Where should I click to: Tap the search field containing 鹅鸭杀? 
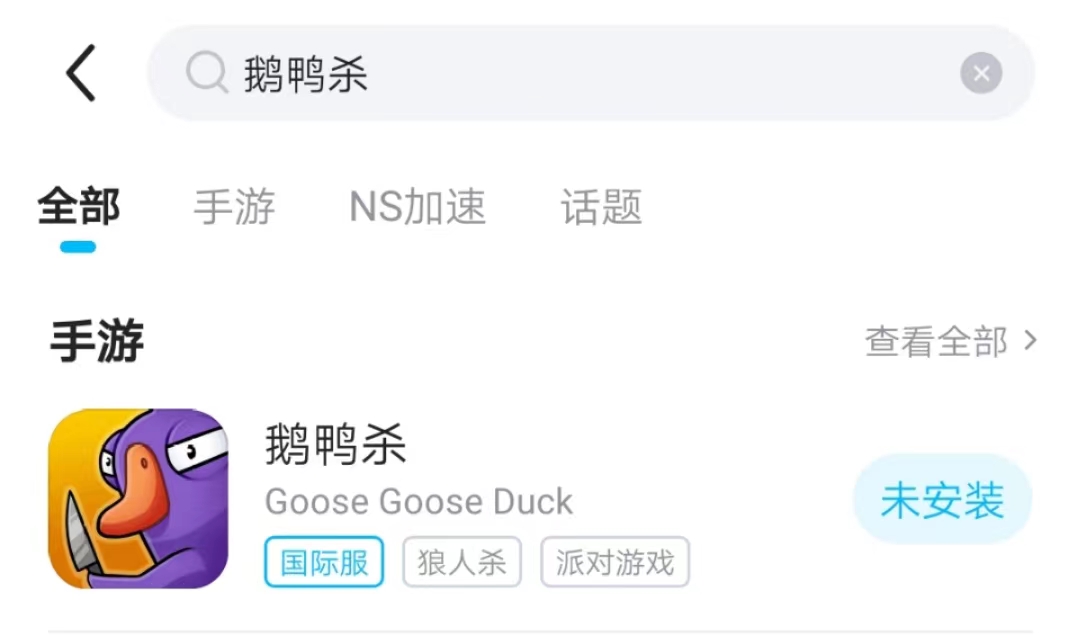[x=560, y=74]
